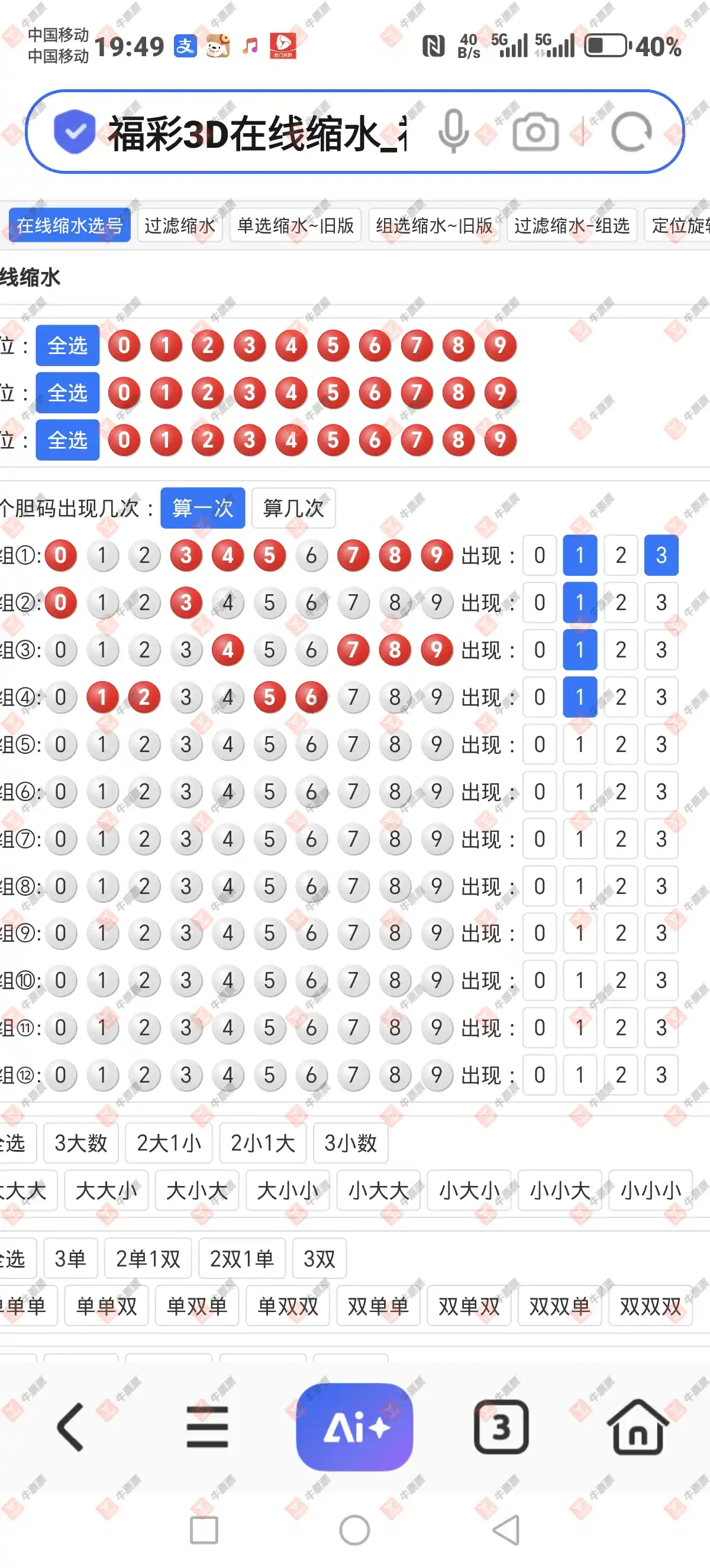This screenshot has height=1568, width=710.
Task: Open the browser AI assistant button
Action: [x=354, y=1427]
